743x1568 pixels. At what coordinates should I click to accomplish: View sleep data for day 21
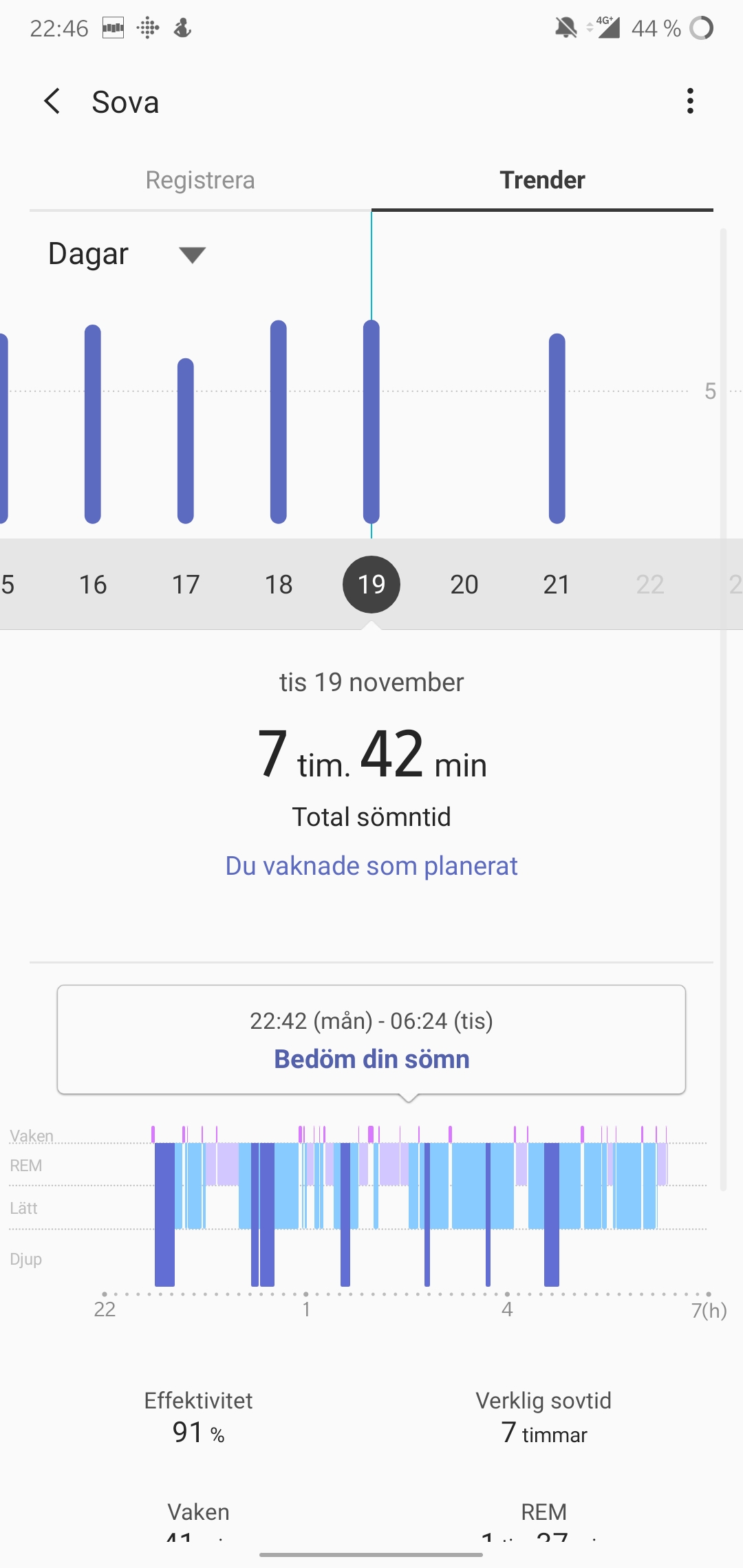(x=557, y=585)
